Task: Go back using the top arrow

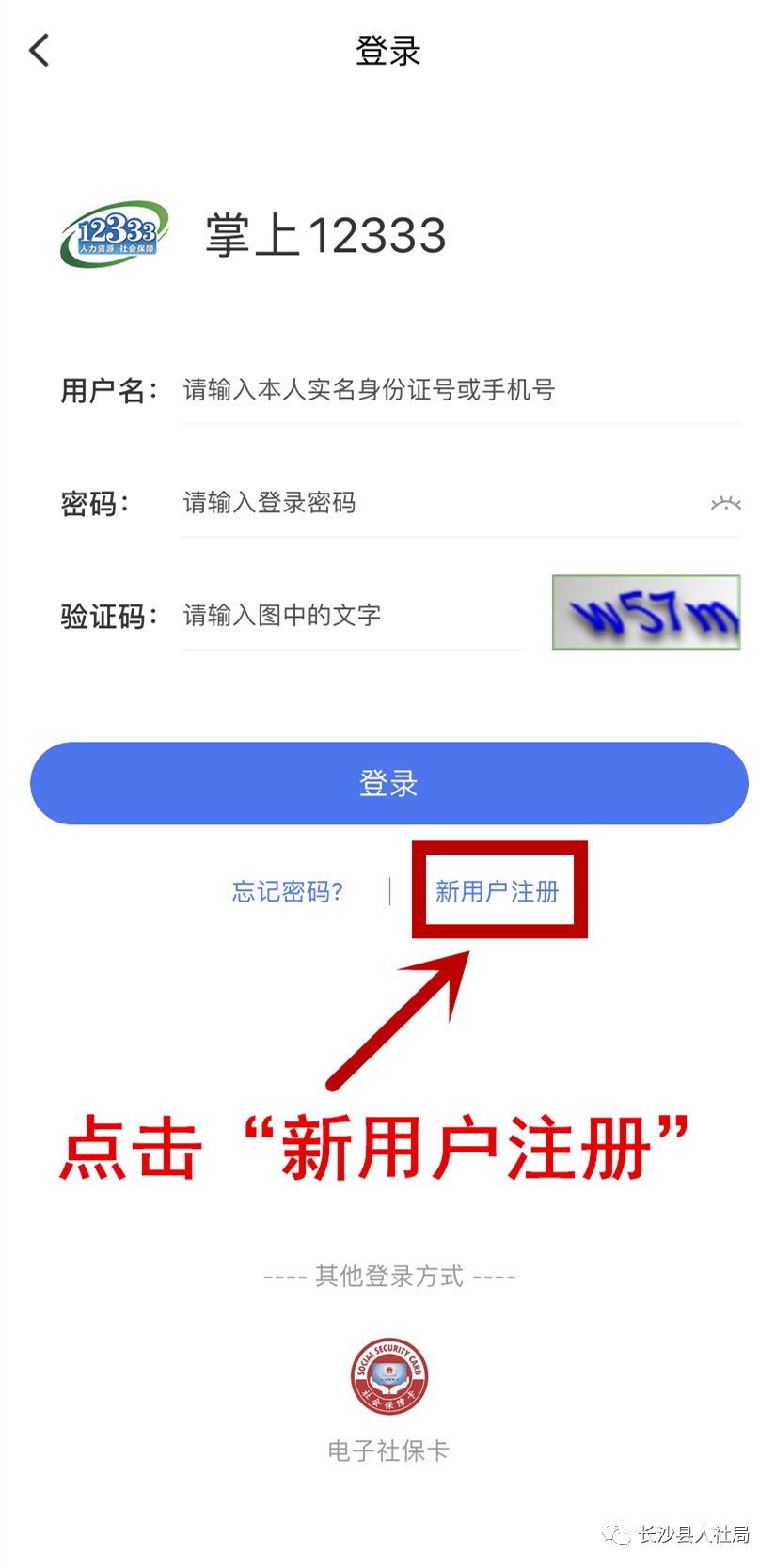Action: [40, 51]
